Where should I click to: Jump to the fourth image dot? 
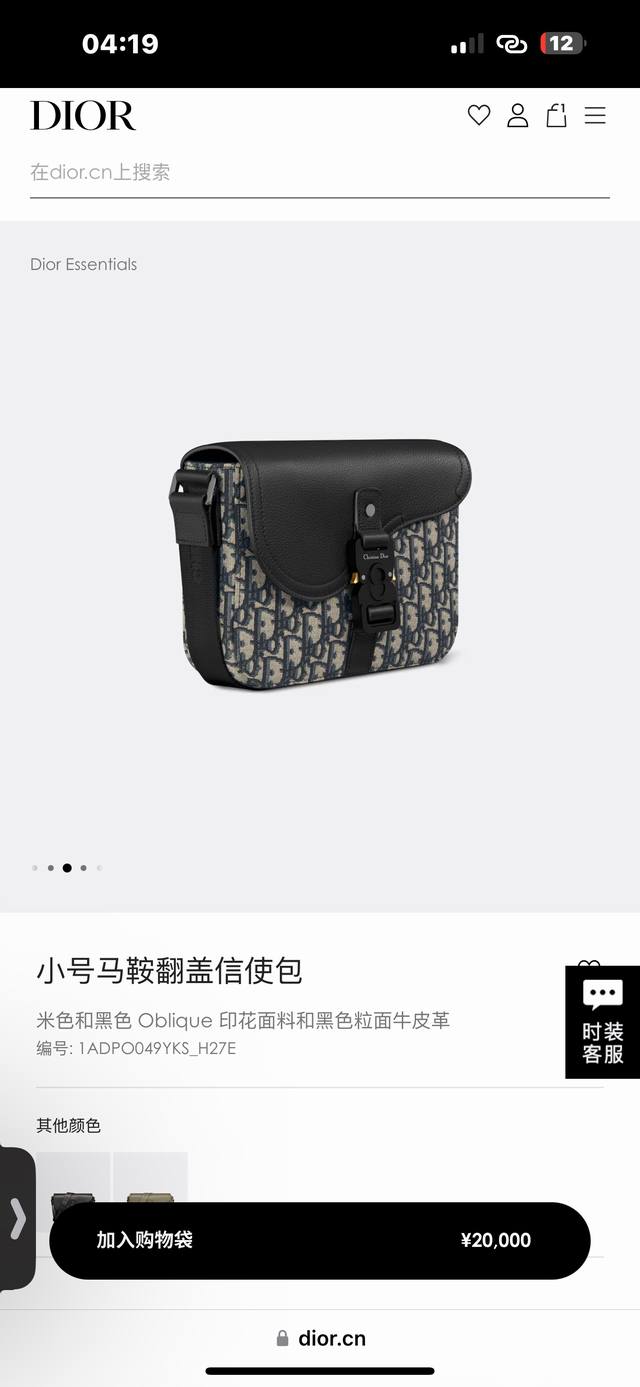coord(83,868)
